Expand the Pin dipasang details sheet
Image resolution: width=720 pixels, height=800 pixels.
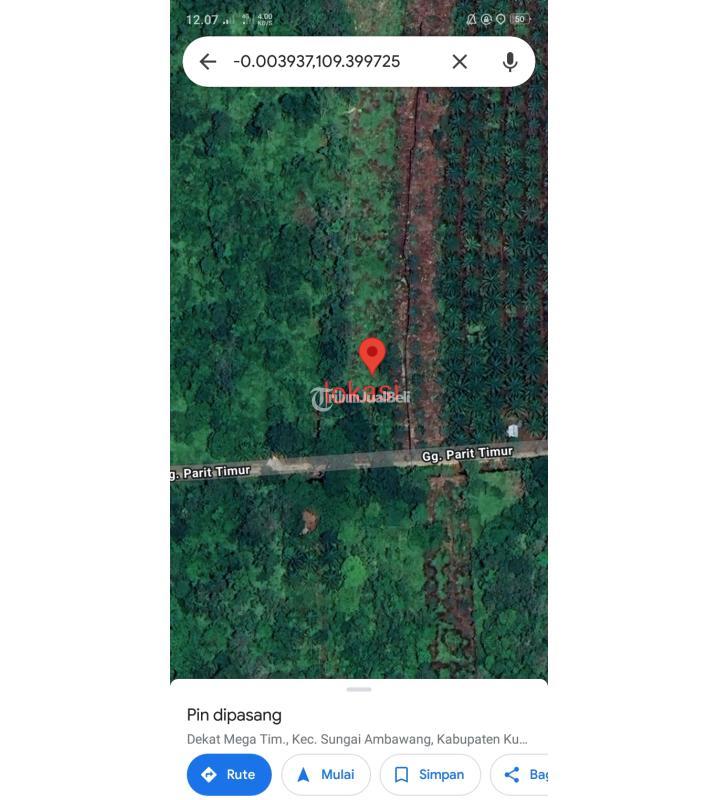pos(359,690)
